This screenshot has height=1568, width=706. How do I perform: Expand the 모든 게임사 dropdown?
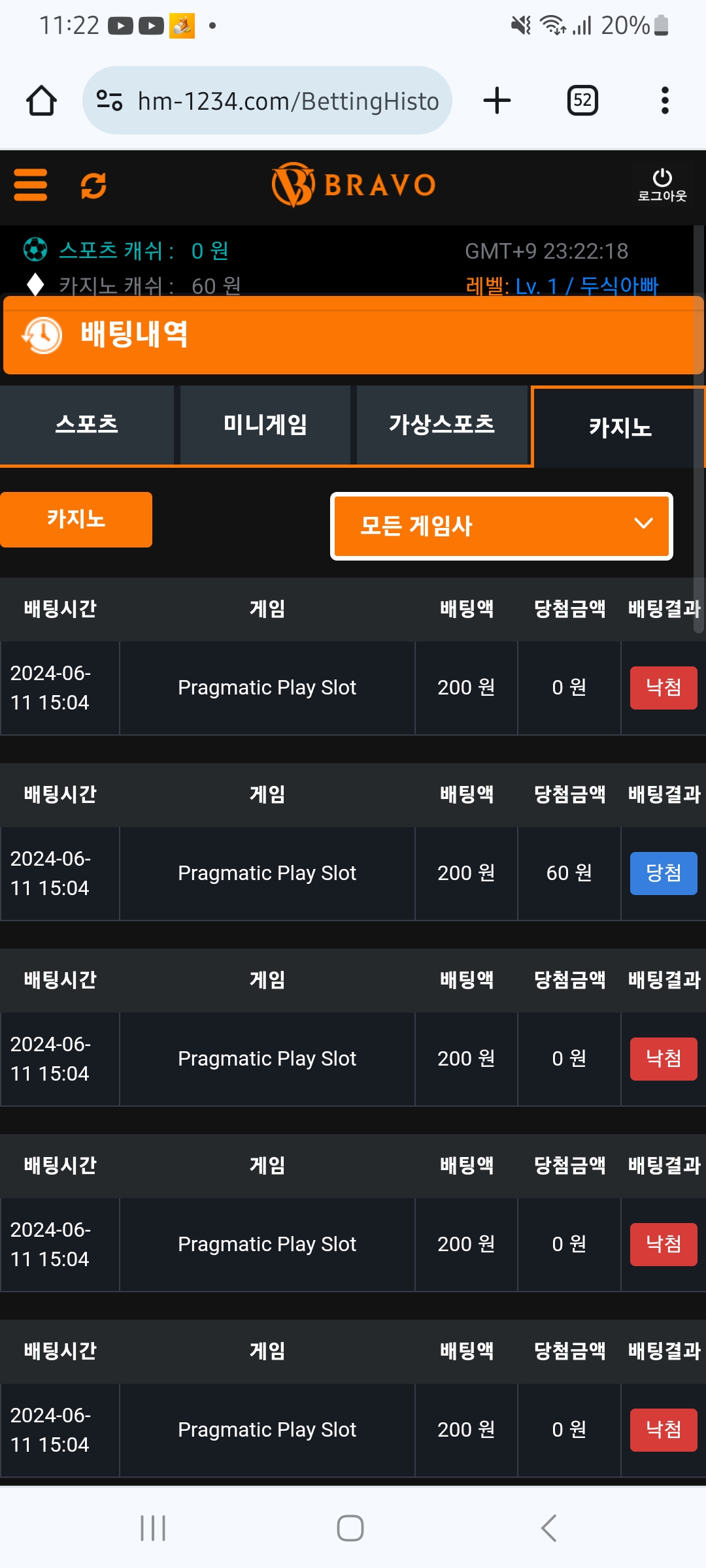pos(501,526)
